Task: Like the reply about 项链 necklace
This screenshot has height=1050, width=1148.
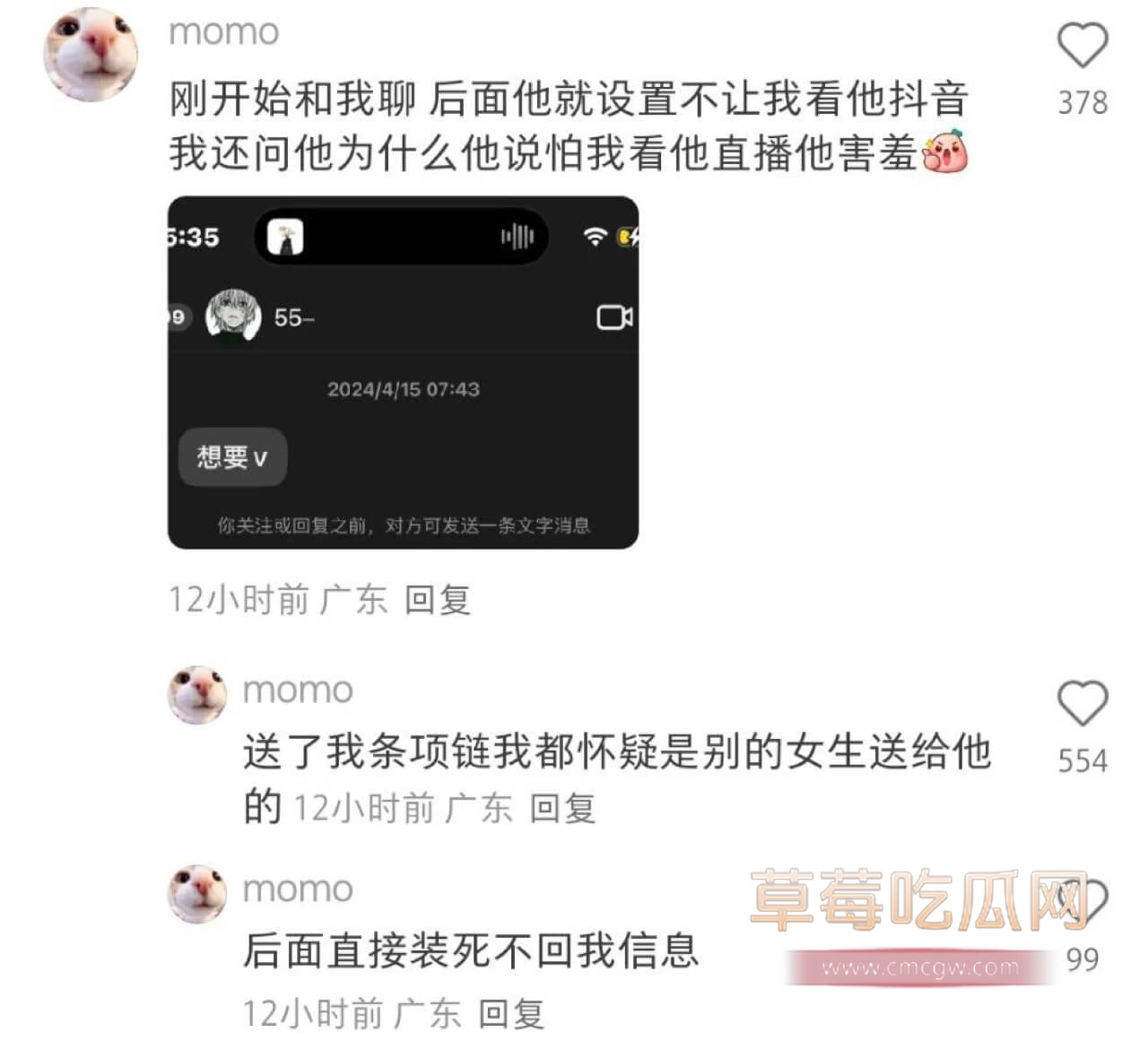Action: (x=1083, y=703)
